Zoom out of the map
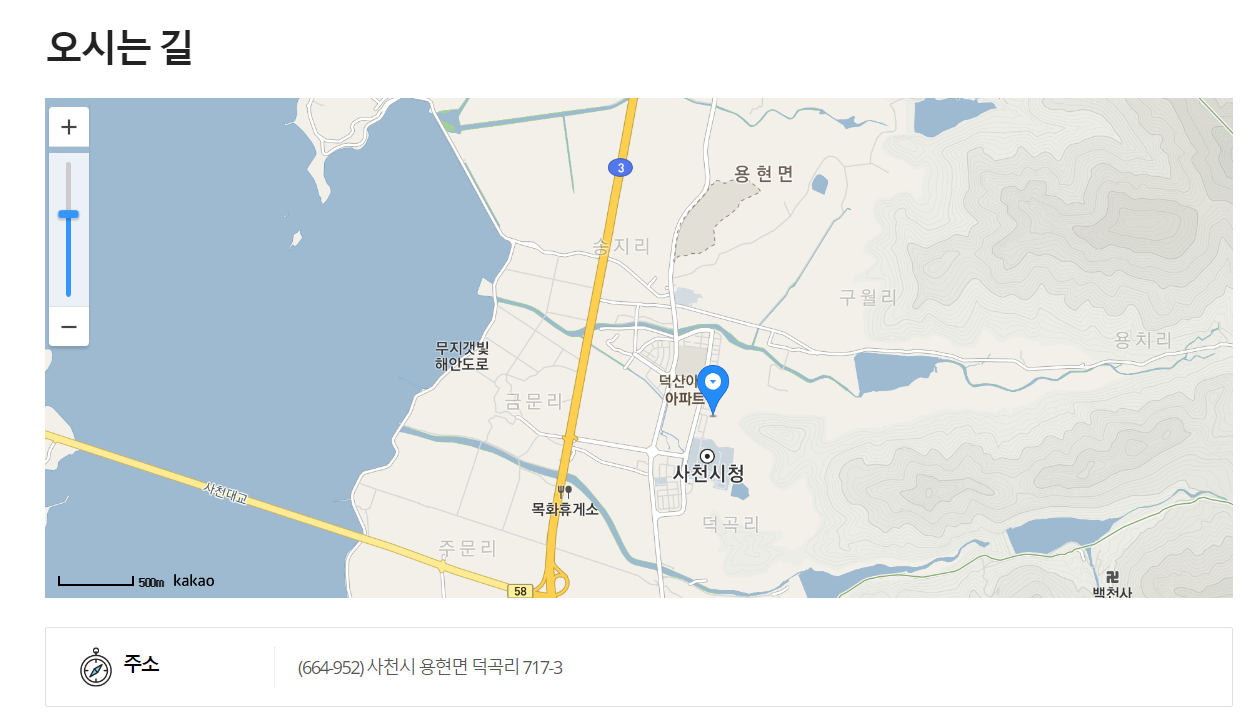1251x722 pixels. pyautogui.click(x=69, y=327)
